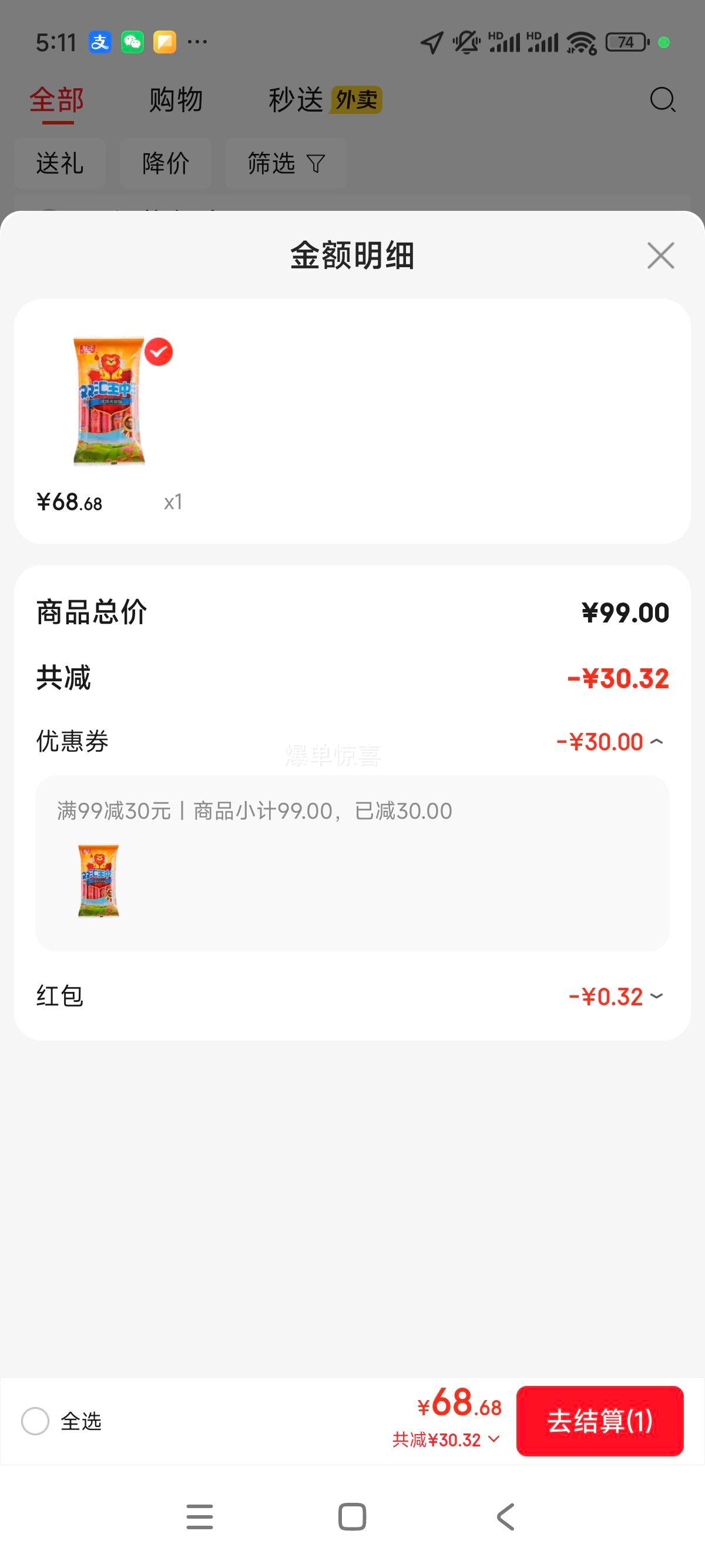
Task: Tap the WeChat icon in the status bar
Action: coord(133,41)
